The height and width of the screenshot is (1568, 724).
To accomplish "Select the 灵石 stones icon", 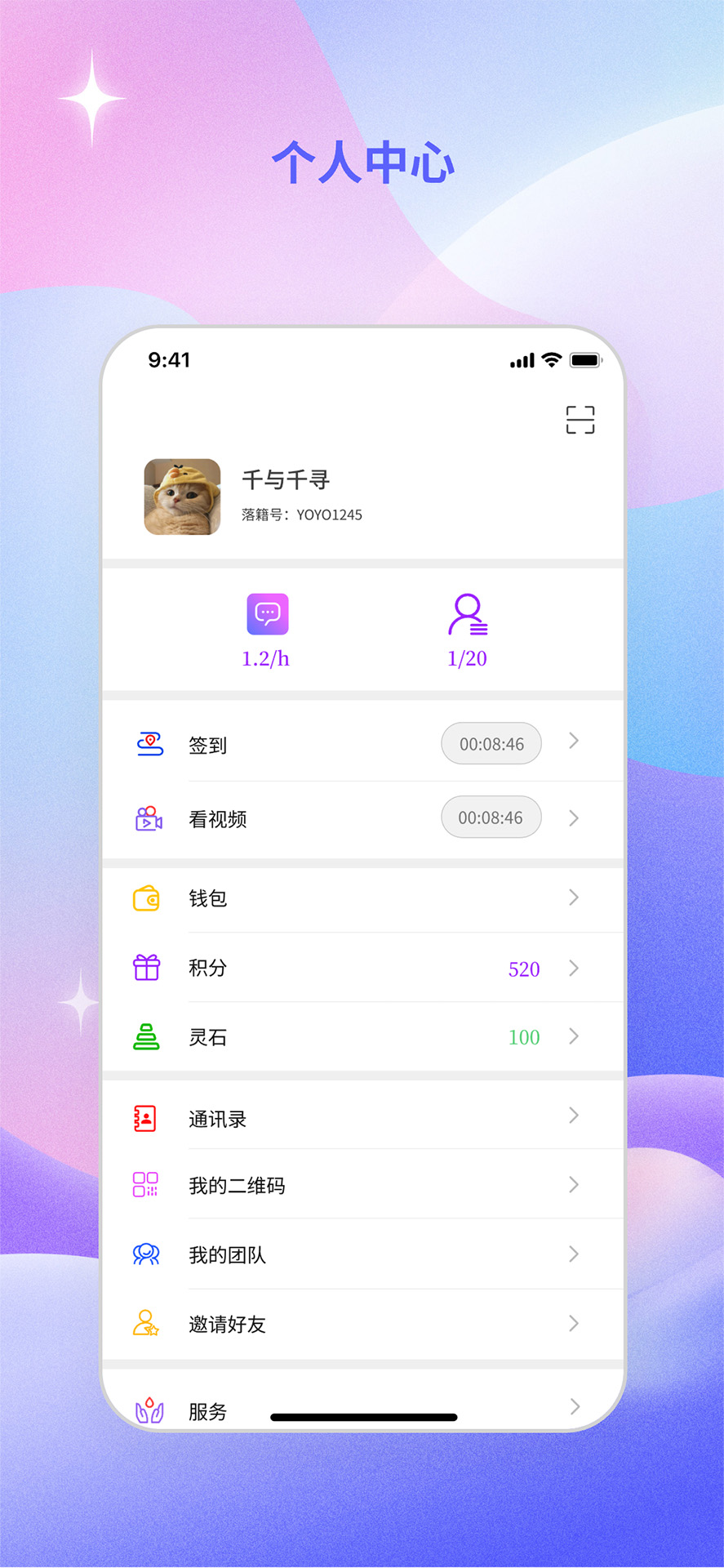I will [148, 1036].
